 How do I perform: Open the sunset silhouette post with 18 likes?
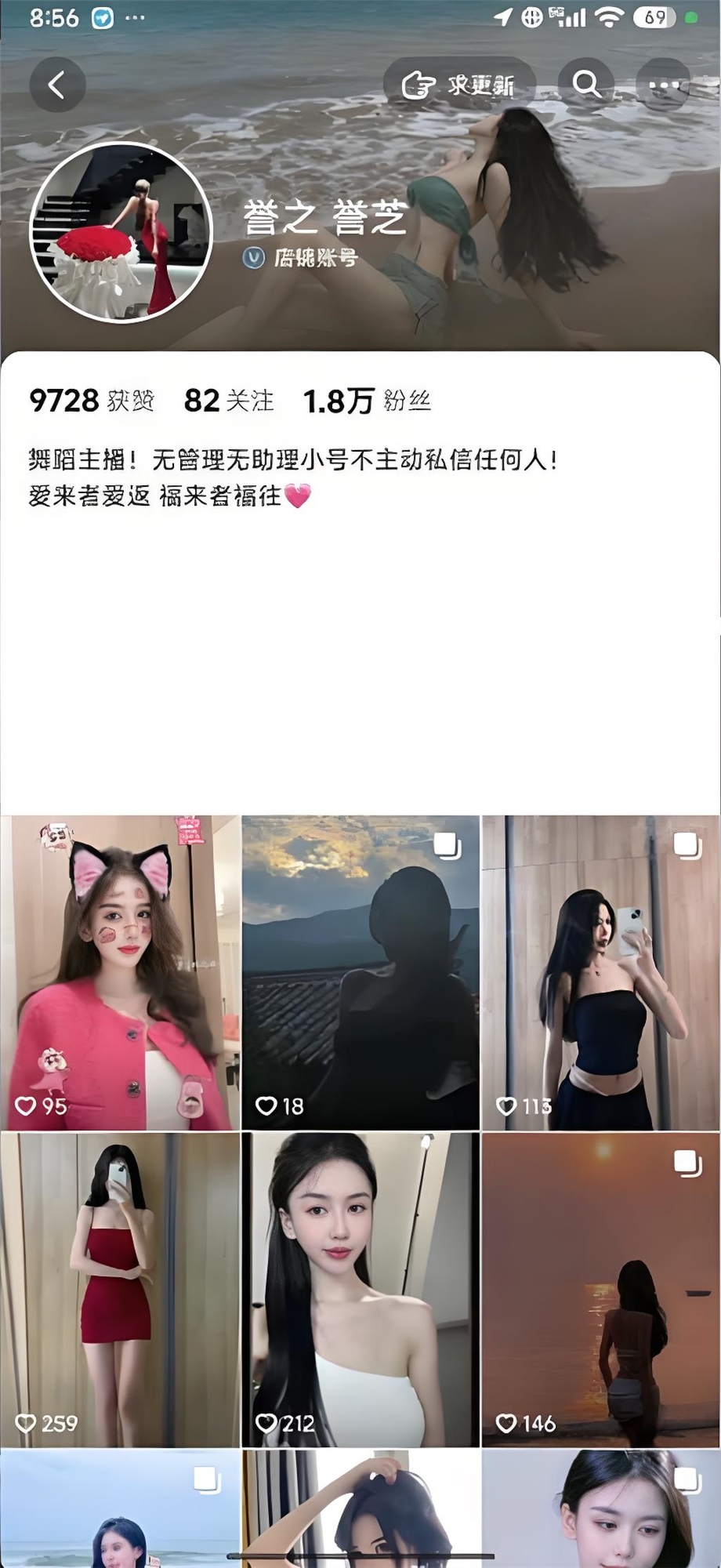click(x=360, y=972)
